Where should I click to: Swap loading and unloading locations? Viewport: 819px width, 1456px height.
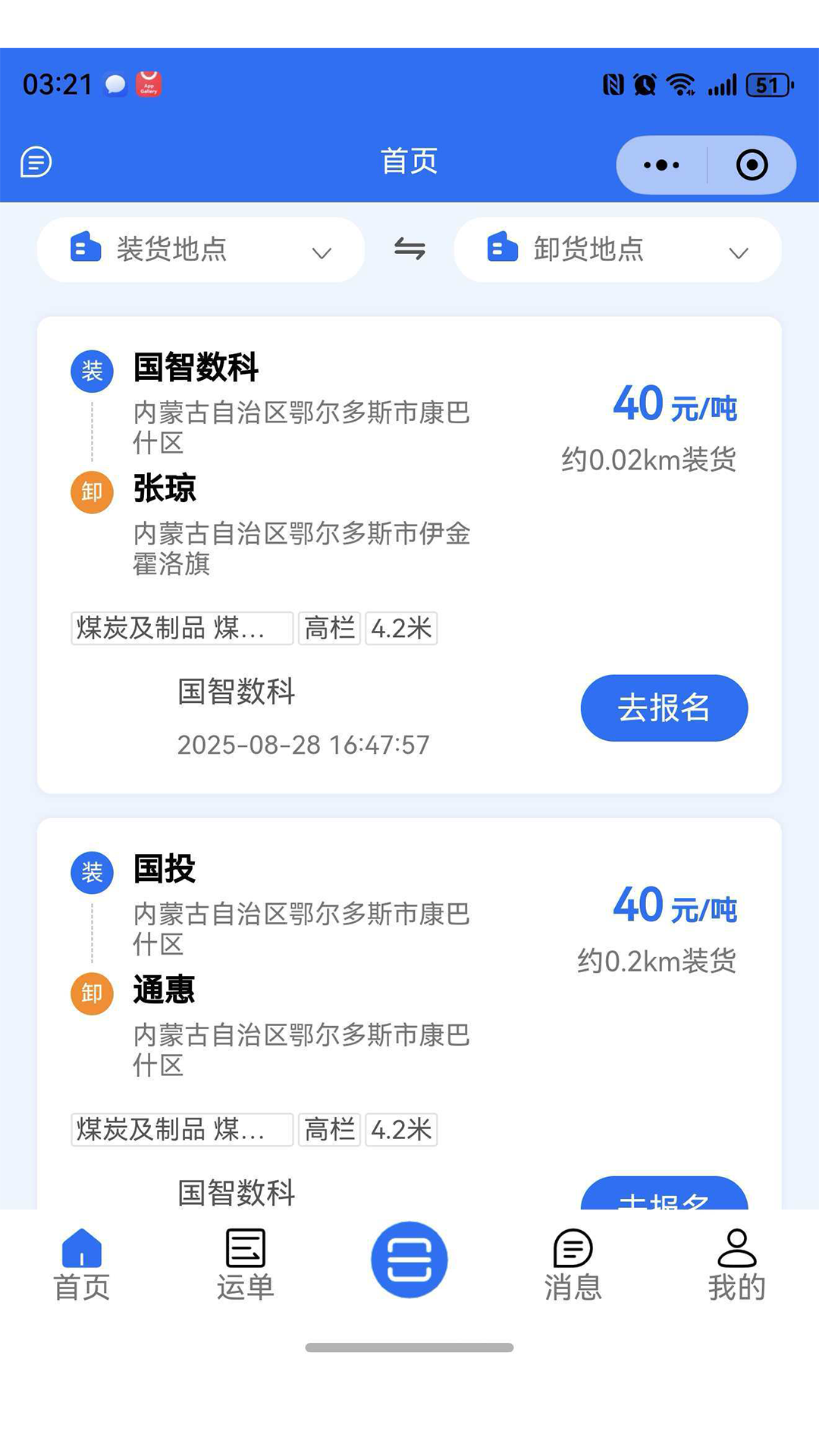(409, 249)
